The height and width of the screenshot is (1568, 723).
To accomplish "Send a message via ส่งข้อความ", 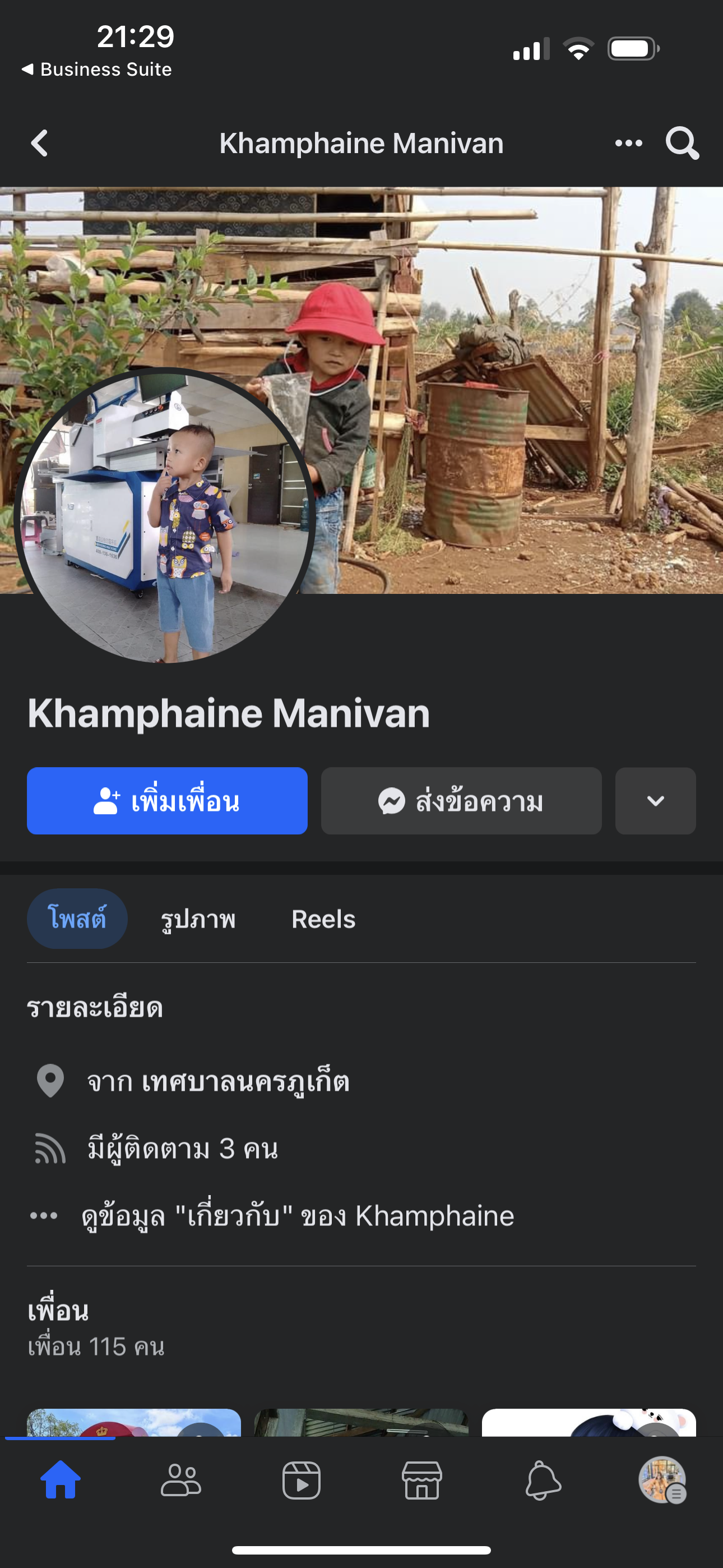I will pos(461,800).
